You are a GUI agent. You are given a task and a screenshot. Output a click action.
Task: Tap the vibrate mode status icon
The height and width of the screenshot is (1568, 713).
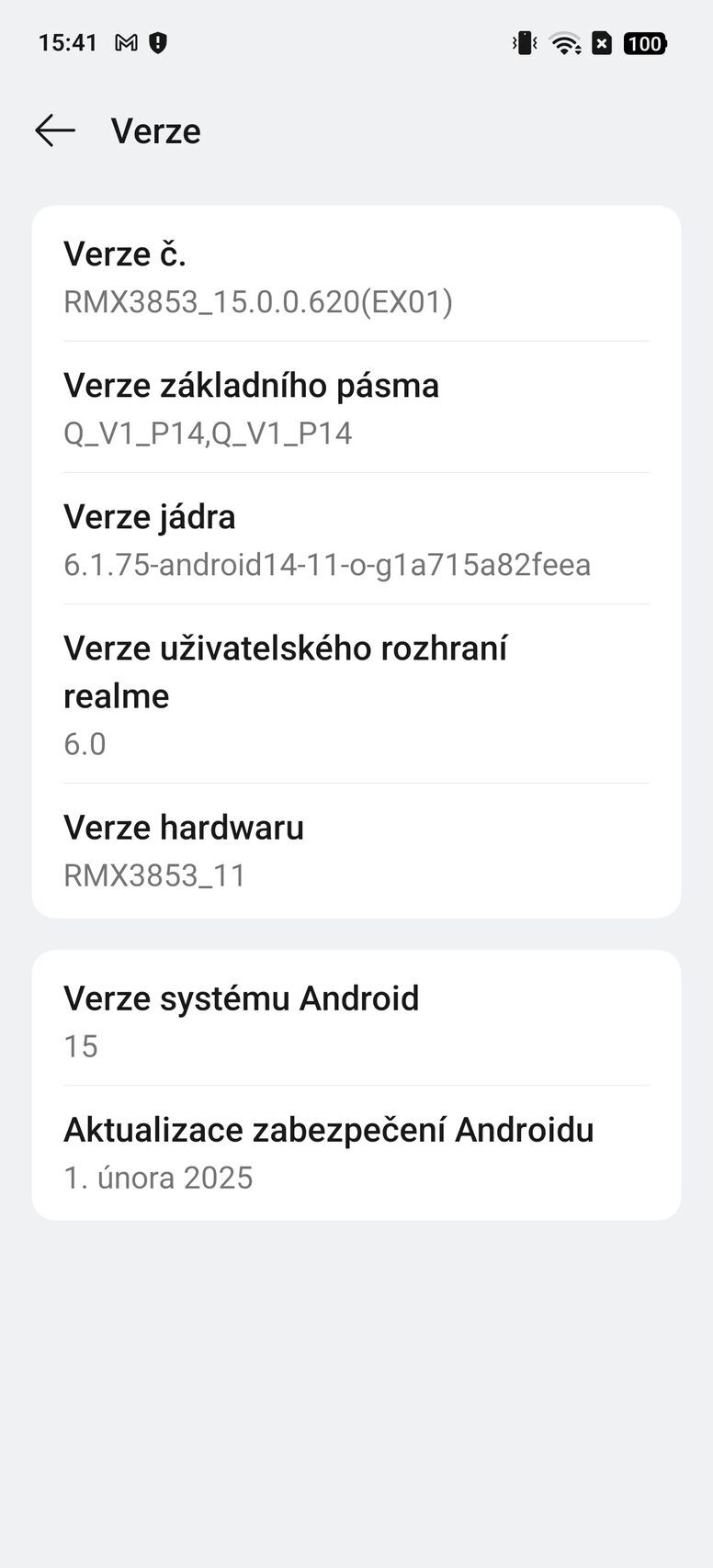524,42
